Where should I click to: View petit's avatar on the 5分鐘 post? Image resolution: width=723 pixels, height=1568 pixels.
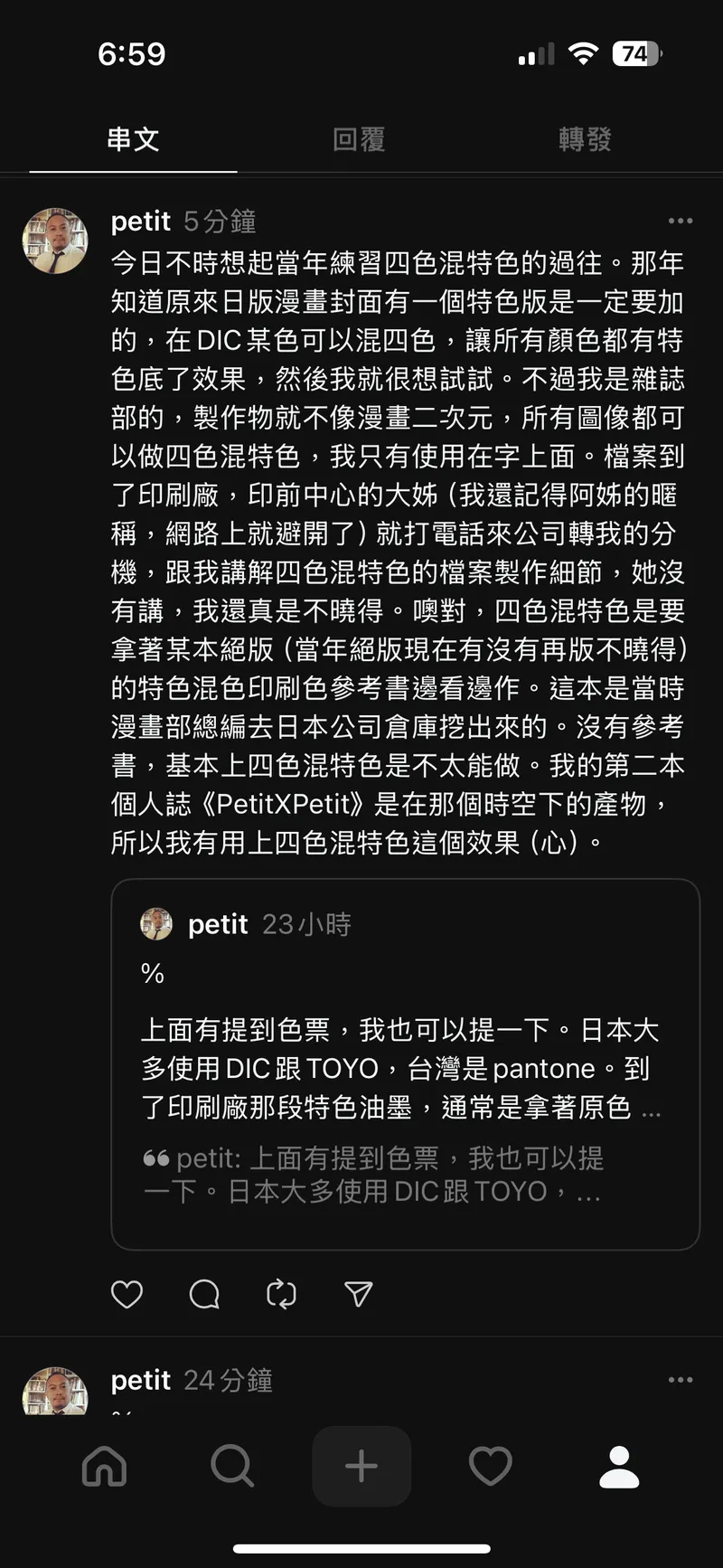55,241
